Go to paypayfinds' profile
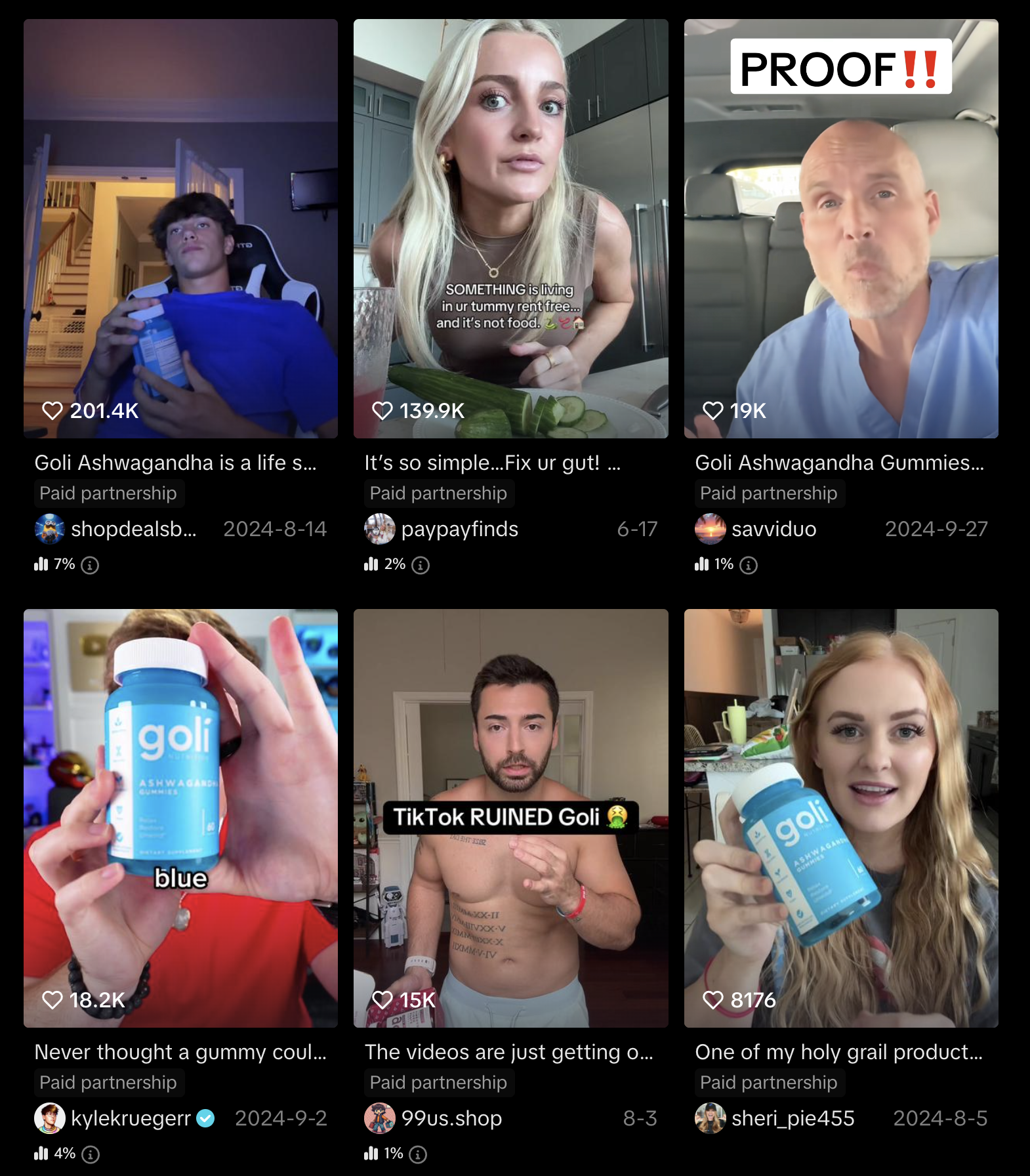The width and height of the screenshot is (1030, 1176). (459, 529)
